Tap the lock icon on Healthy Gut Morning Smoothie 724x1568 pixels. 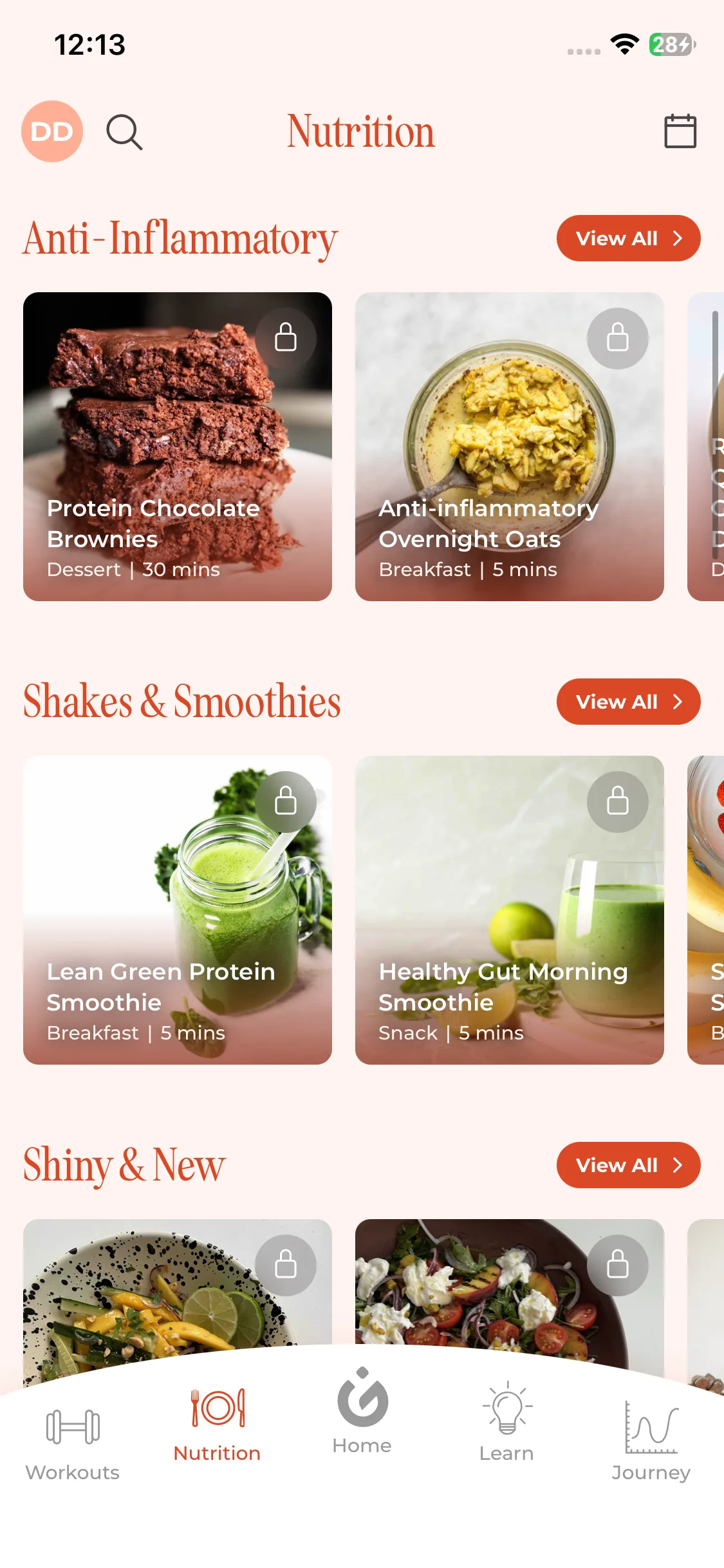pos(617,802)
